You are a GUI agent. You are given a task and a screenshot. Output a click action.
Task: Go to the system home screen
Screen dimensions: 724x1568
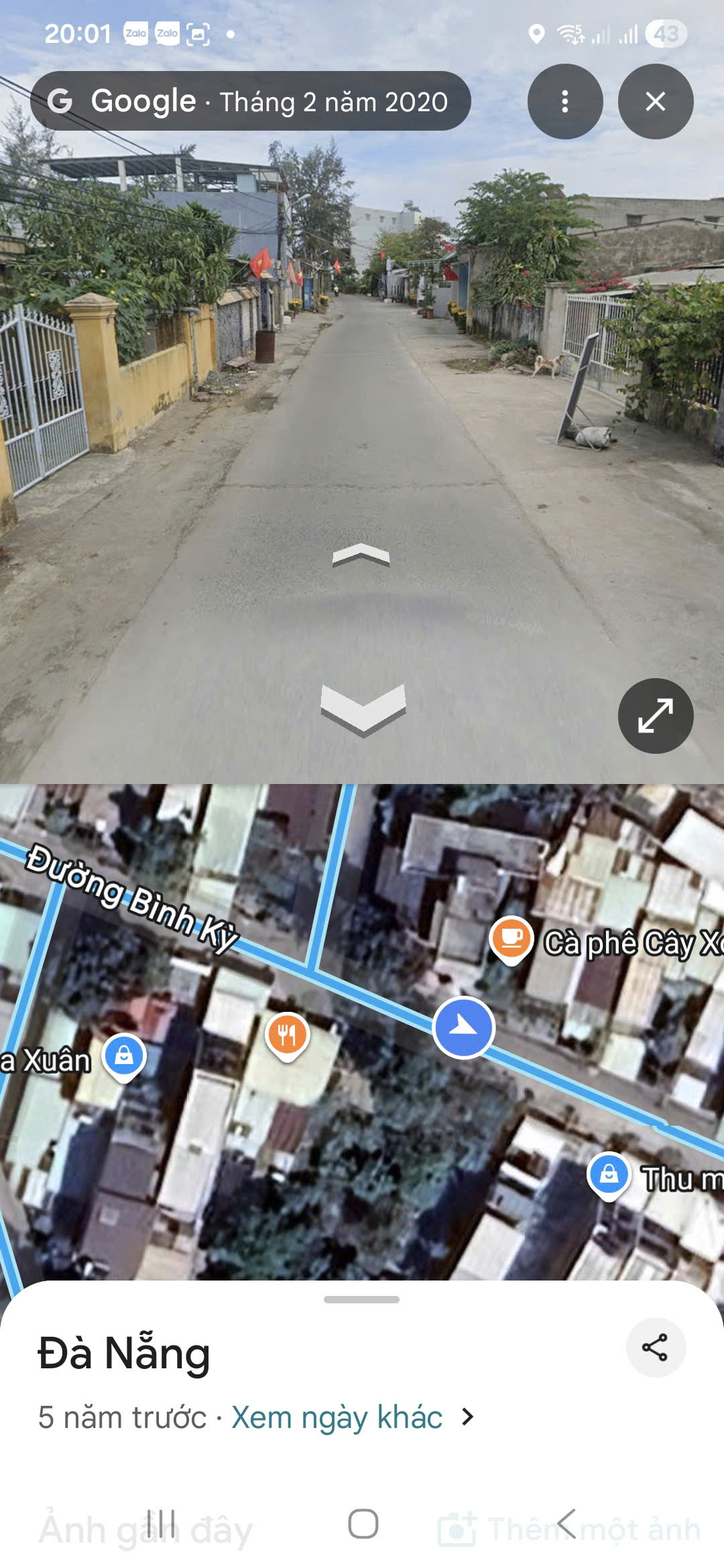(363, 1524)
